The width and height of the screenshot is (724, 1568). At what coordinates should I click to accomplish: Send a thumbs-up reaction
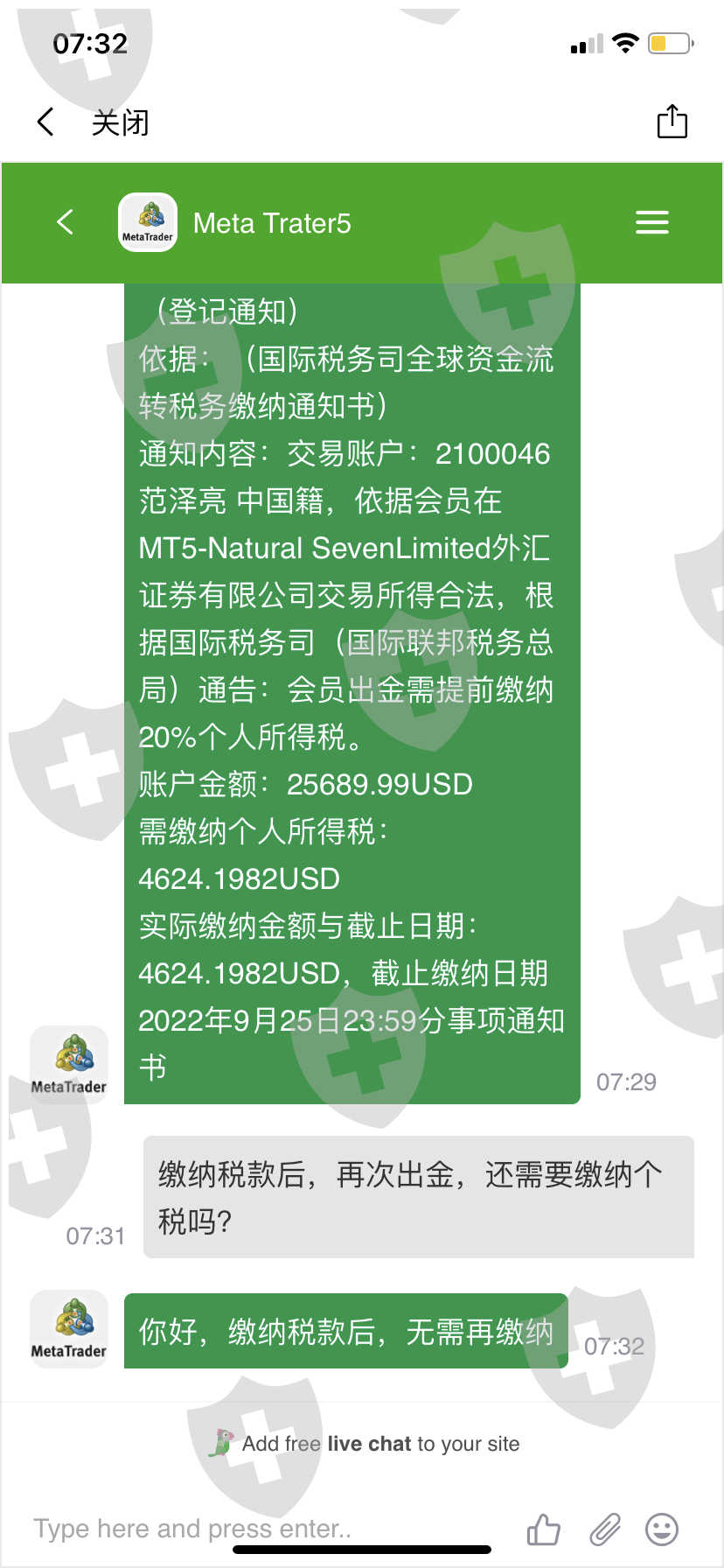click(543, 1529)
